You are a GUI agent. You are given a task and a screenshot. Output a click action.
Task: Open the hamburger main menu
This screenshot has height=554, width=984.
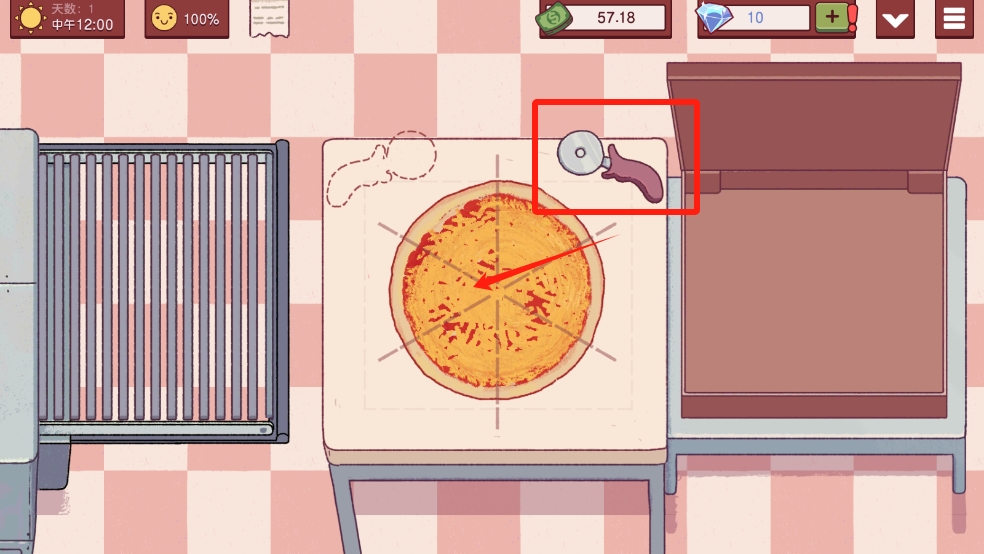point(954,19)
